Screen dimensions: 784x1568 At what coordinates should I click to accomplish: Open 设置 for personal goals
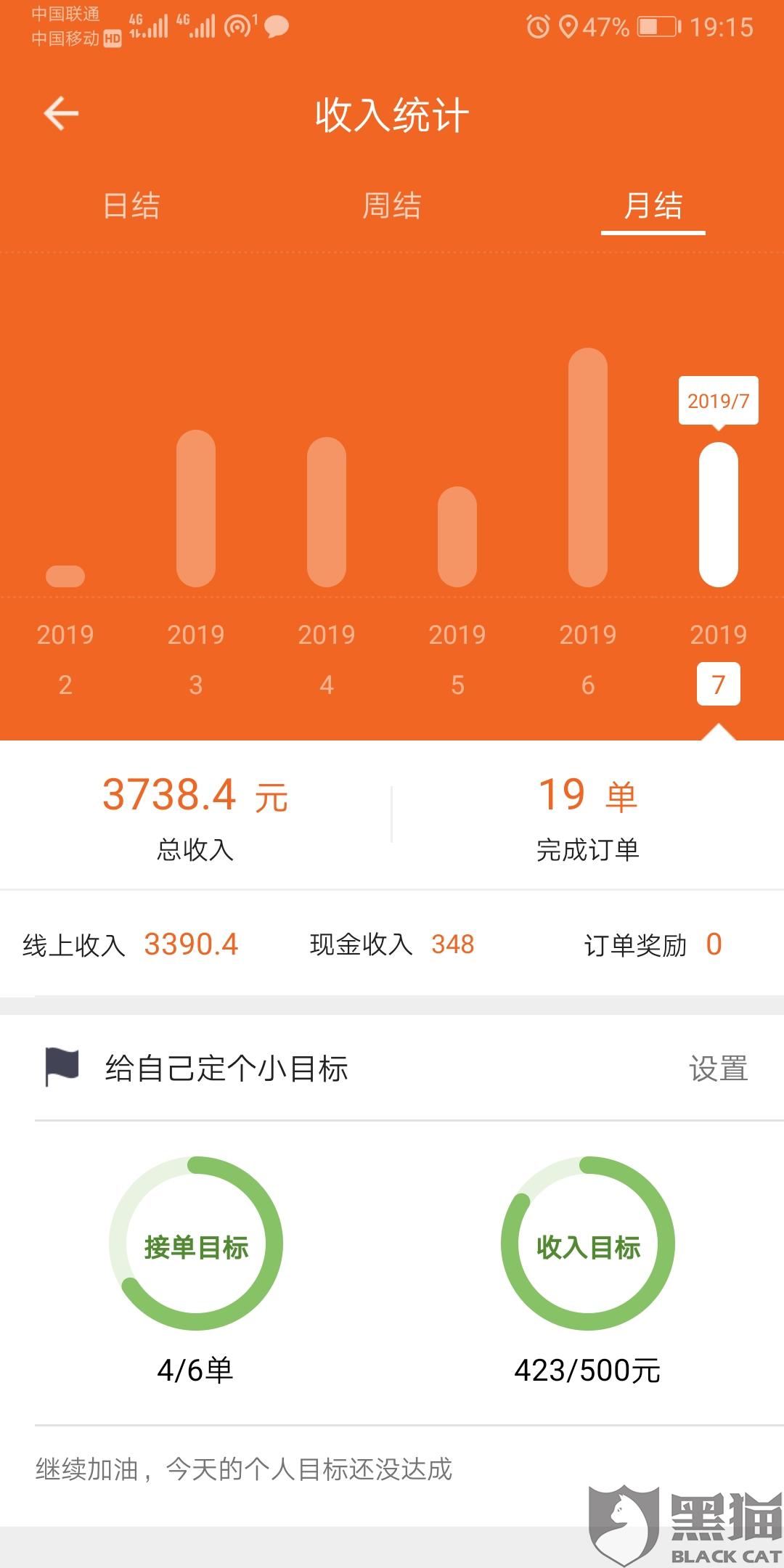[719, 1069]
